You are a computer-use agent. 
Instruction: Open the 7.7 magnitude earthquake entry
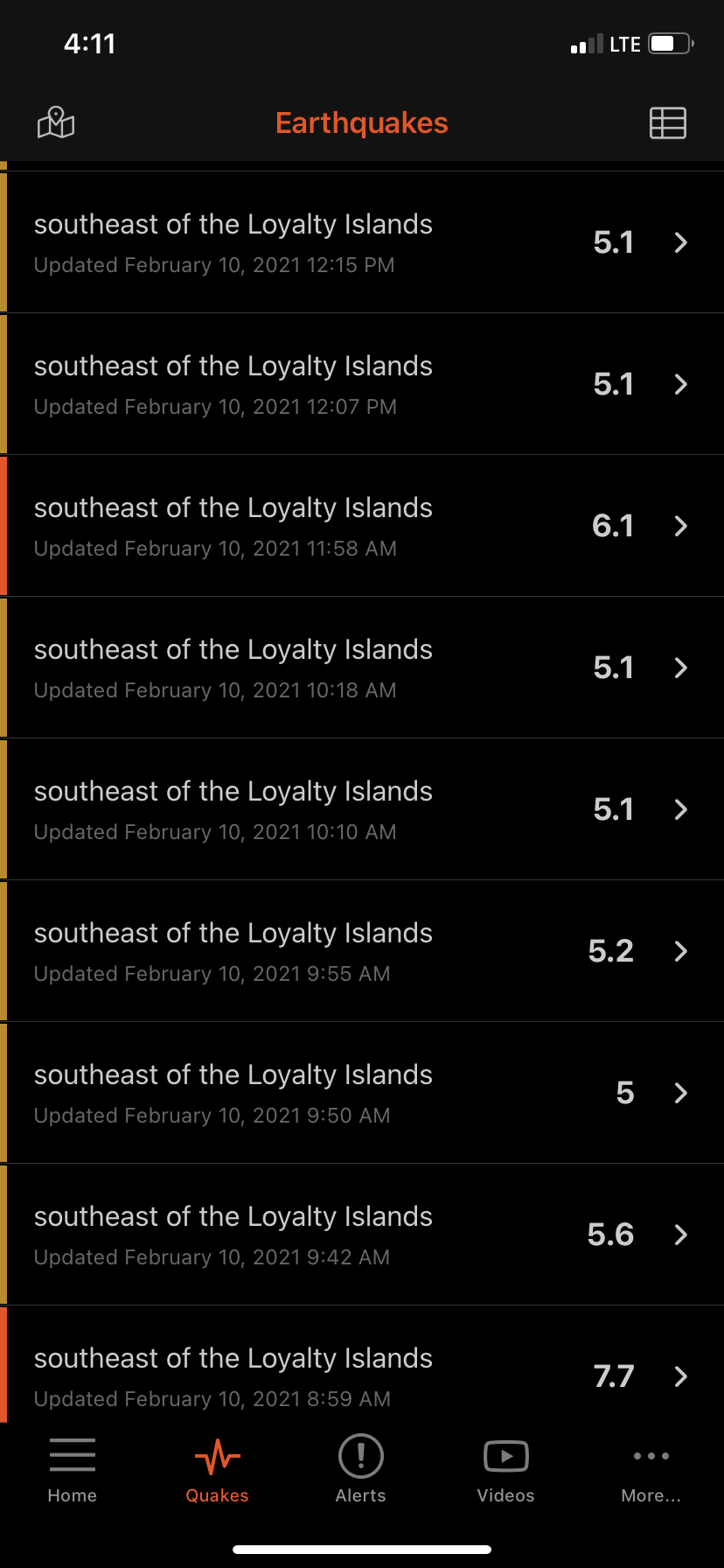[x=362, y=1365]
